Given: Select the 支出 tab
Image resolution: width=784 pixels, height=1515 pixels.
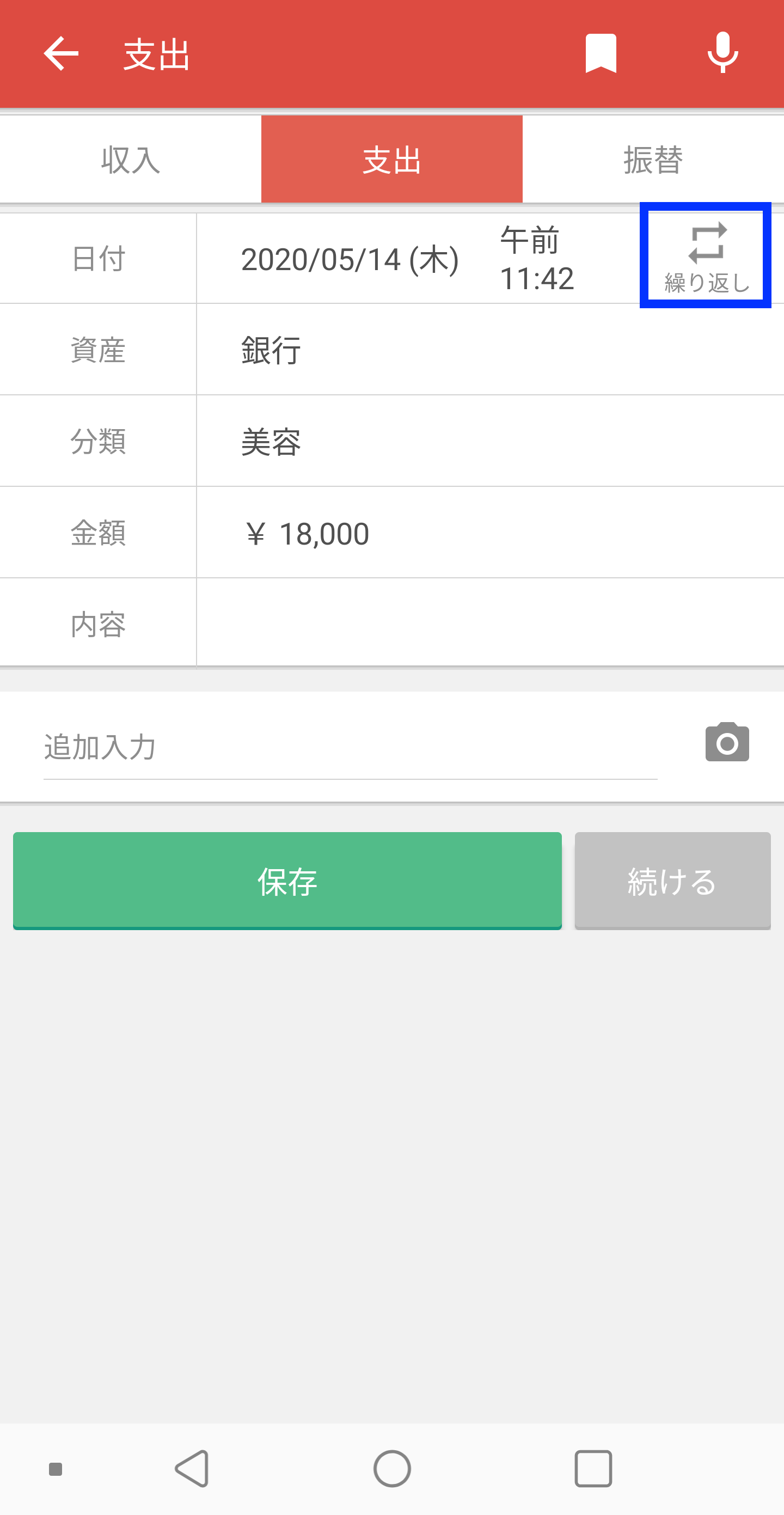Looking at the screenshot, I should click(x=391, y=160).
